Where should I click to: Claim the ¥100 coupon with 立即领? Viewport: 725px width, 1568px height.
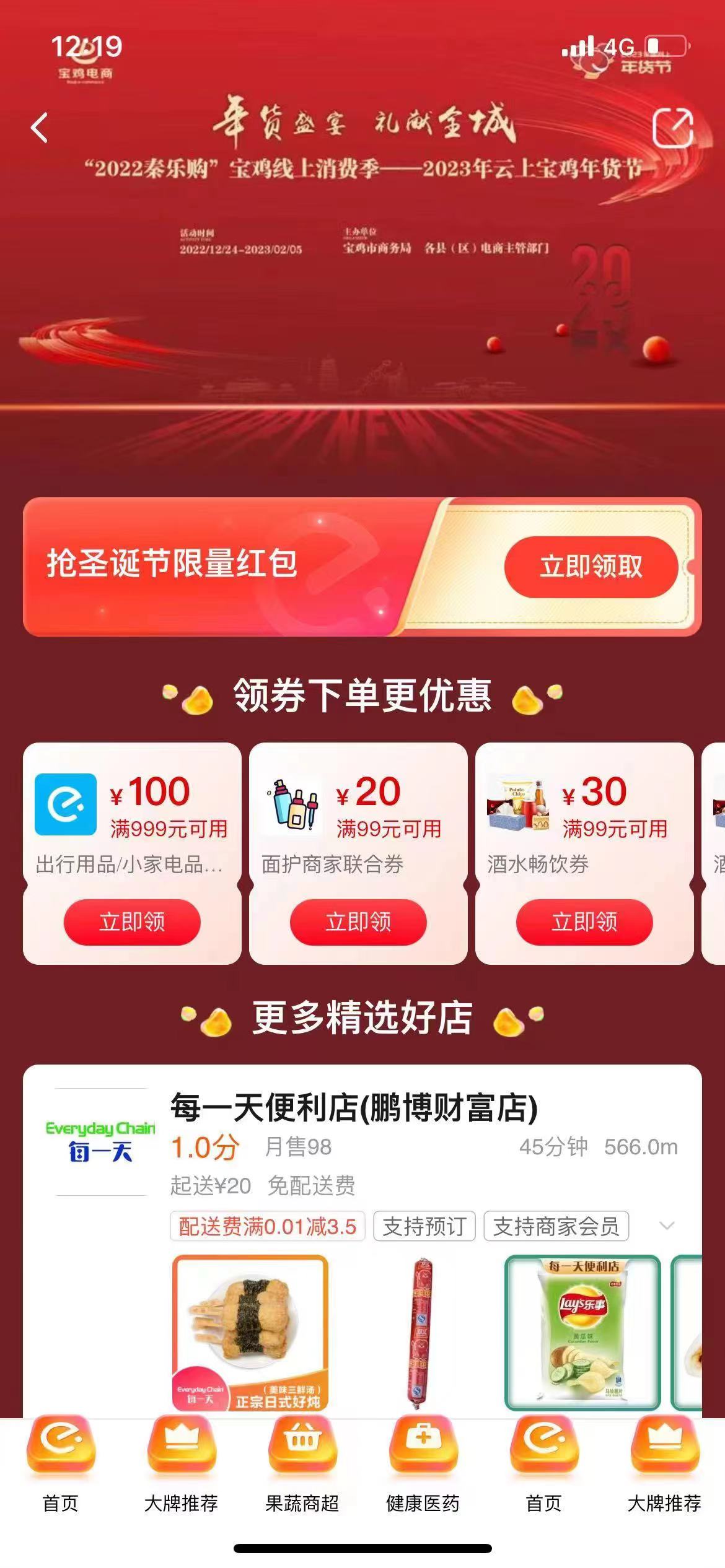[132, 922]
